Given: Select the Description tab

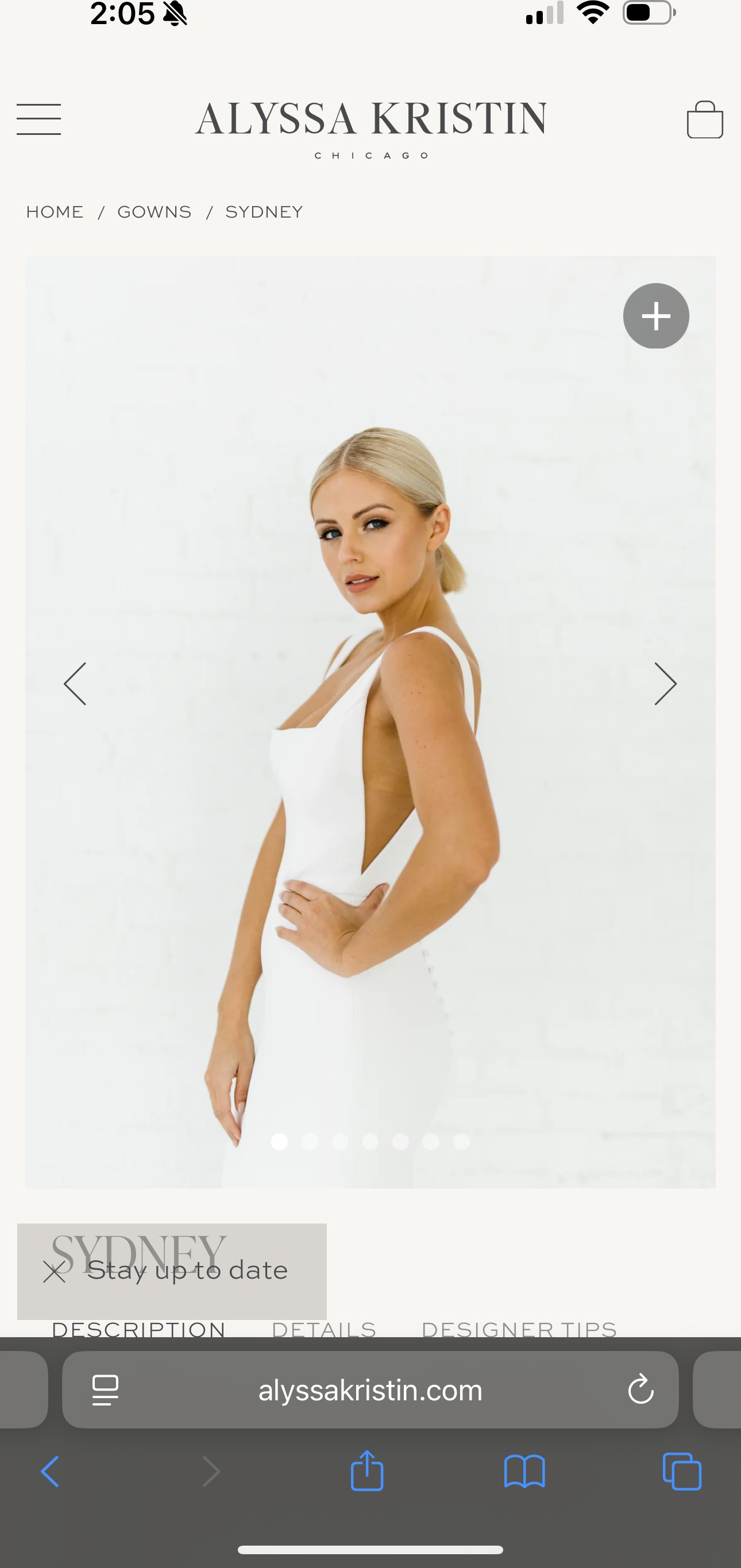Looking at the screenshot, I should tap(139, 1329).
